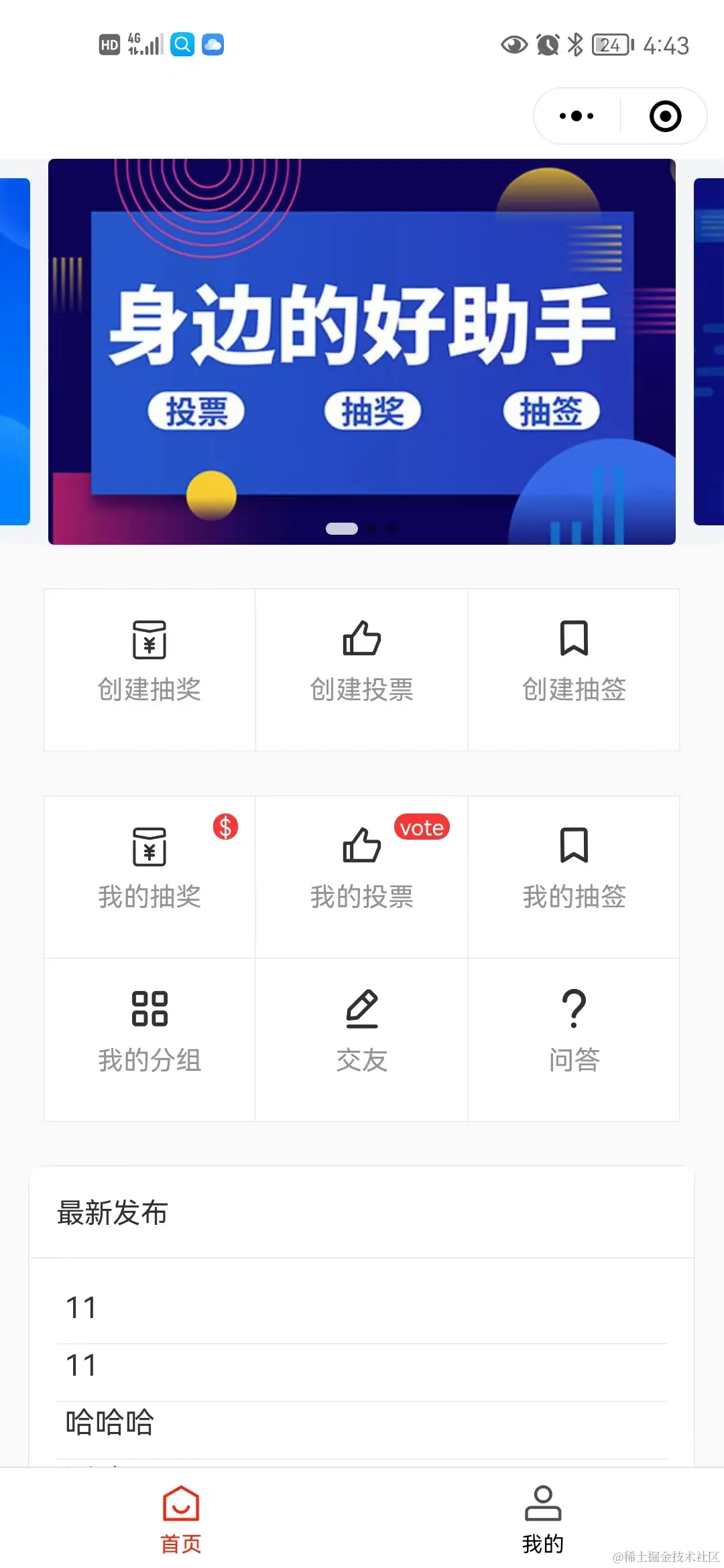Open the 交友 section

point(362,1039)
